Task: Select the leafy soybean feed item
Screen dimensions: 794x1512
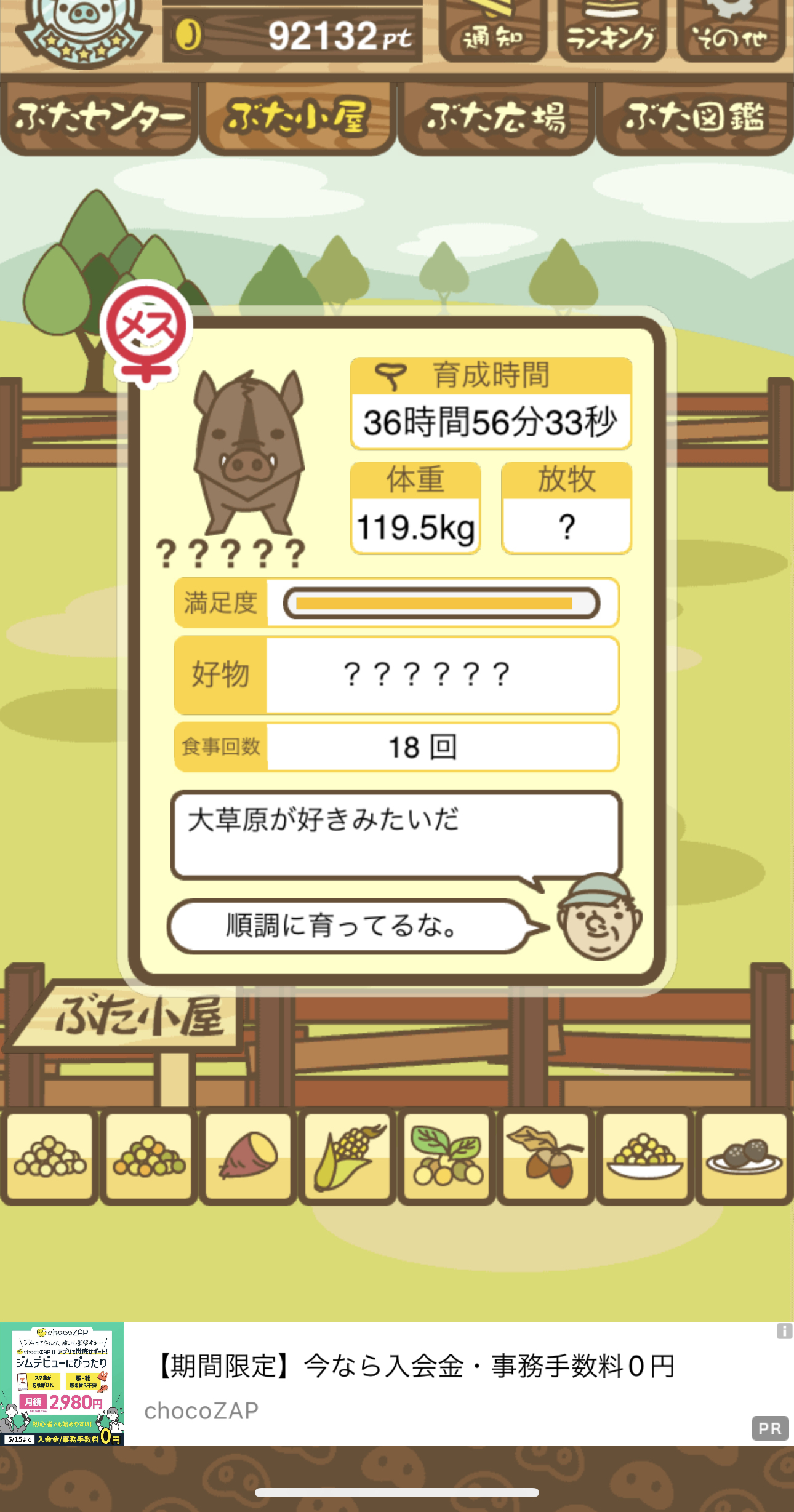Action: click(446, 1156)
